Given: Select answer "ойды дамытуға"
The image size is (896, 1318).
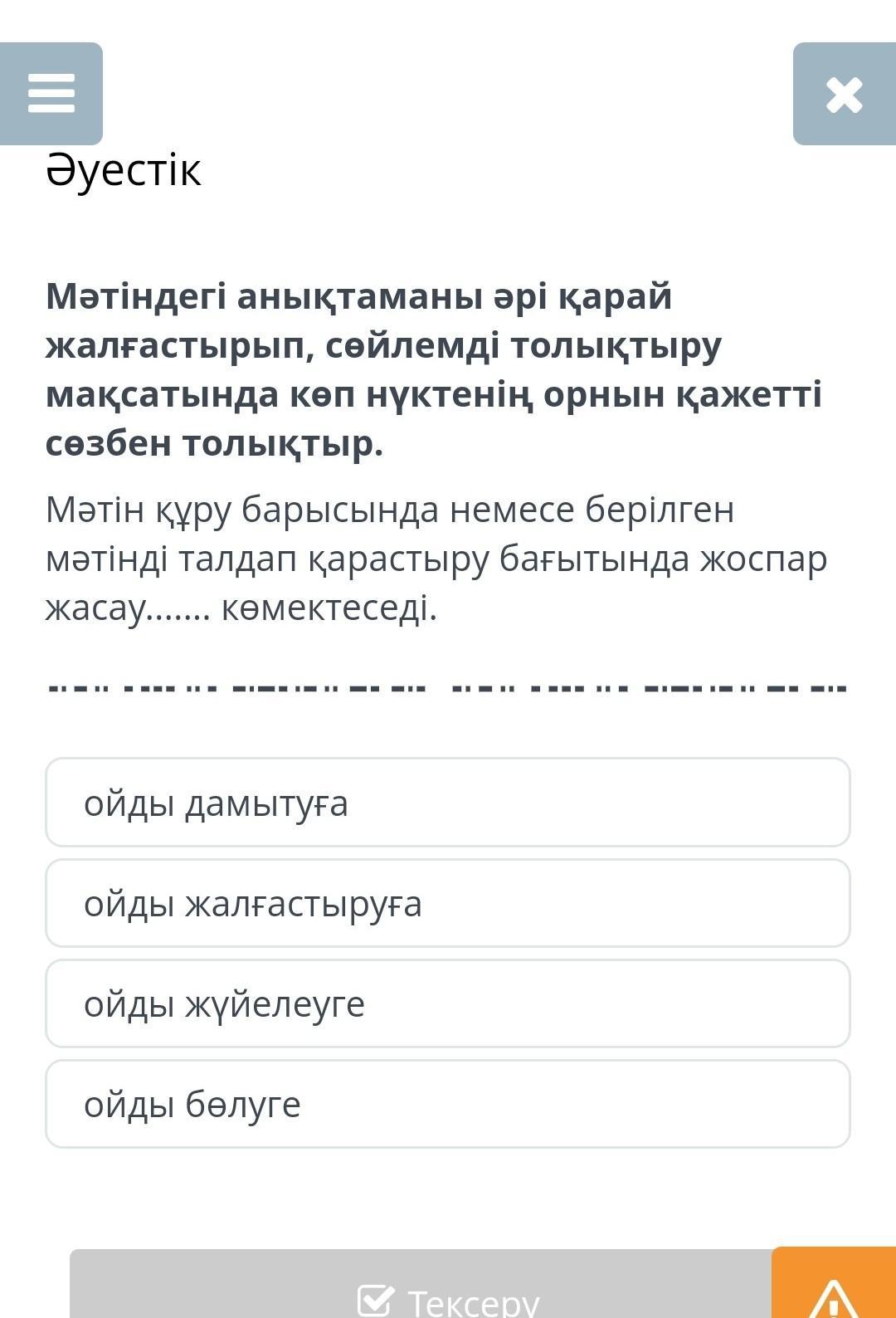Looking at the screenshot, I should coord(448,803).
